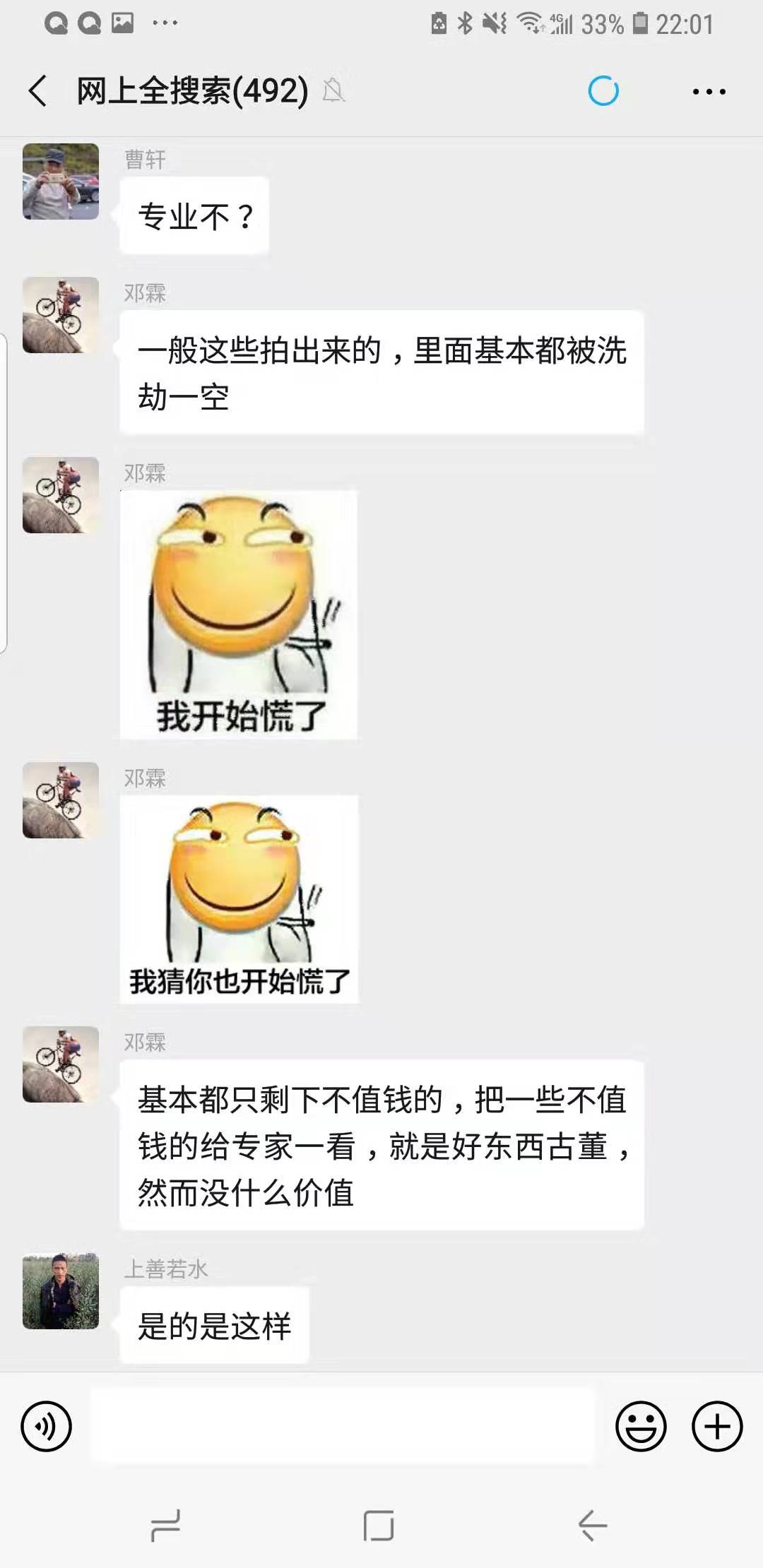Go back from the 网上全搜索 group chat
This screenshot has height=1568, width=763.
tap(38, 91)
